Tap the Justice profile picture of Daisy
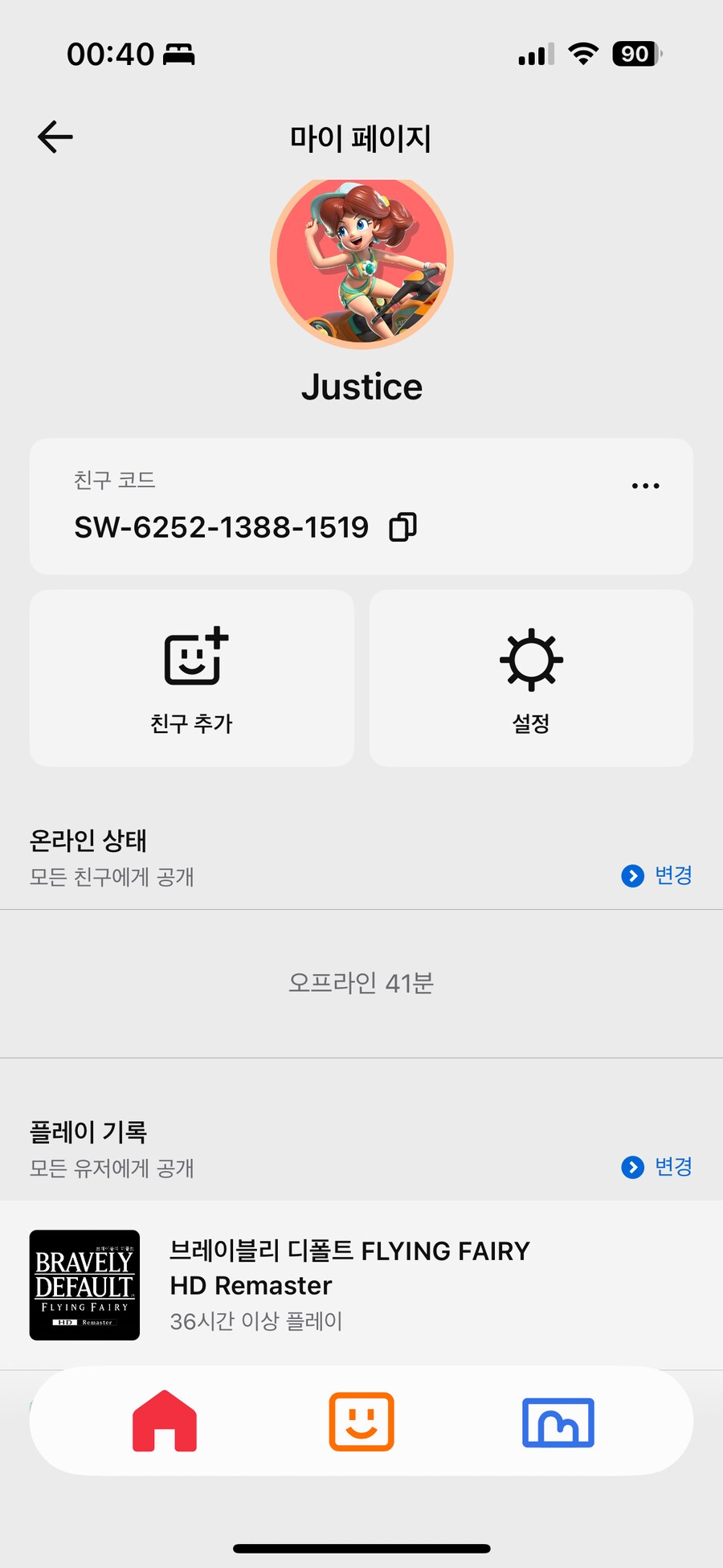The image size is (723, 1568). (361, 259)
